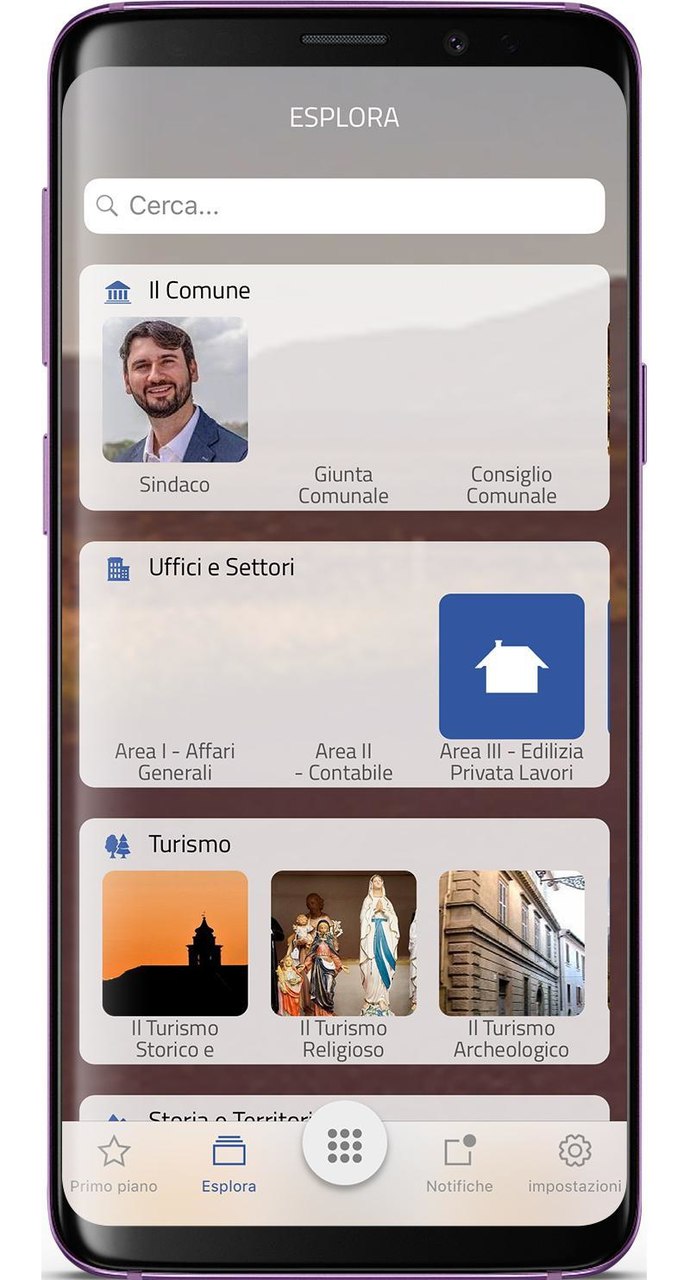Switch to the Primo piano tab
This screenshot has height=1280, width=690.
(x=114, y=1164)
